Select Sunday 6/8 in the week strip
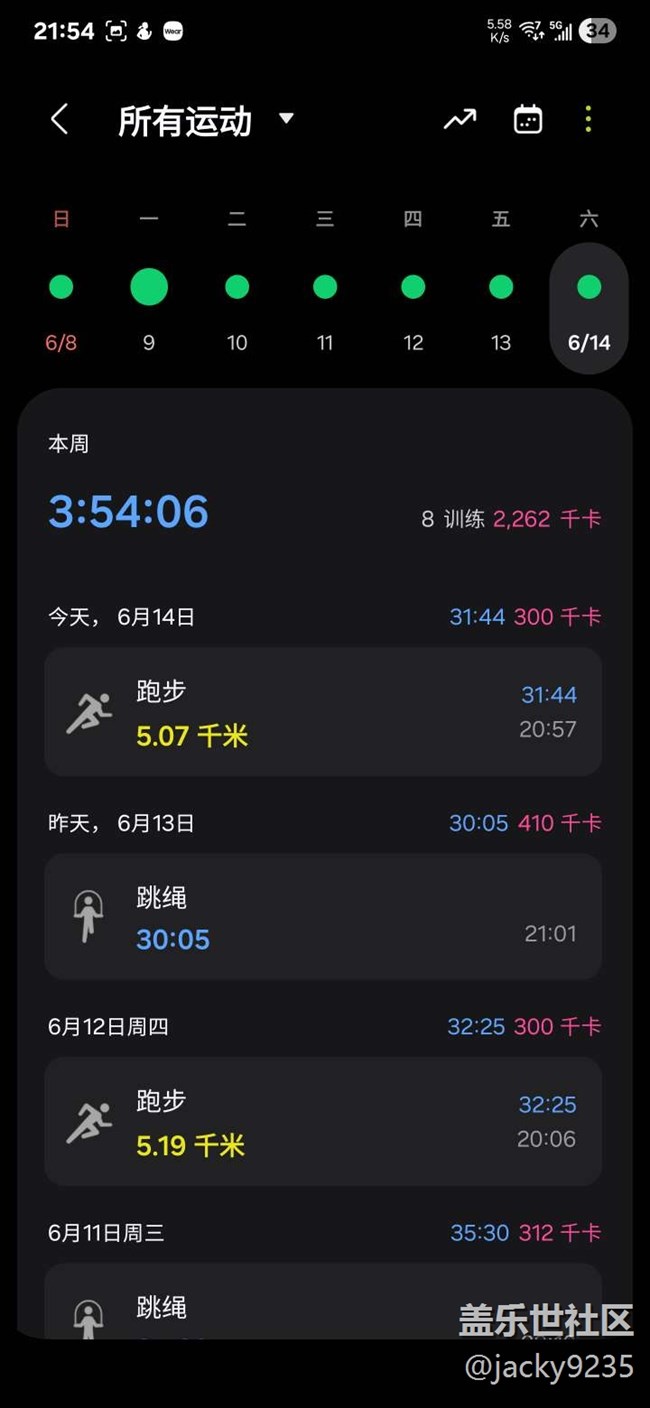The height and width of the screenshot is (1408, 650). coord(61,288)
